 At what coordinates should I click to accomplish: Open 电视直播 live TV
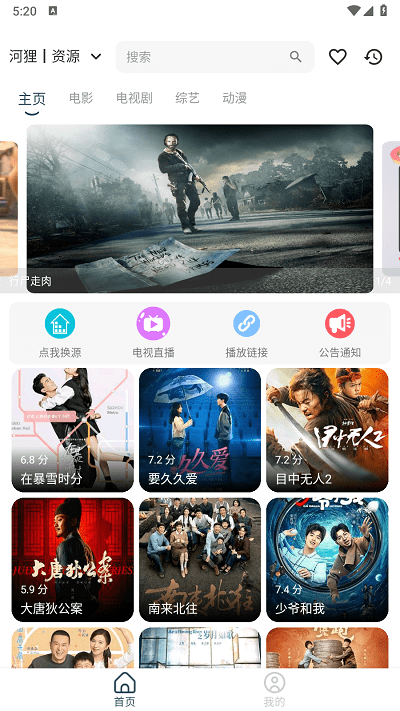click(x=153, y=333)
